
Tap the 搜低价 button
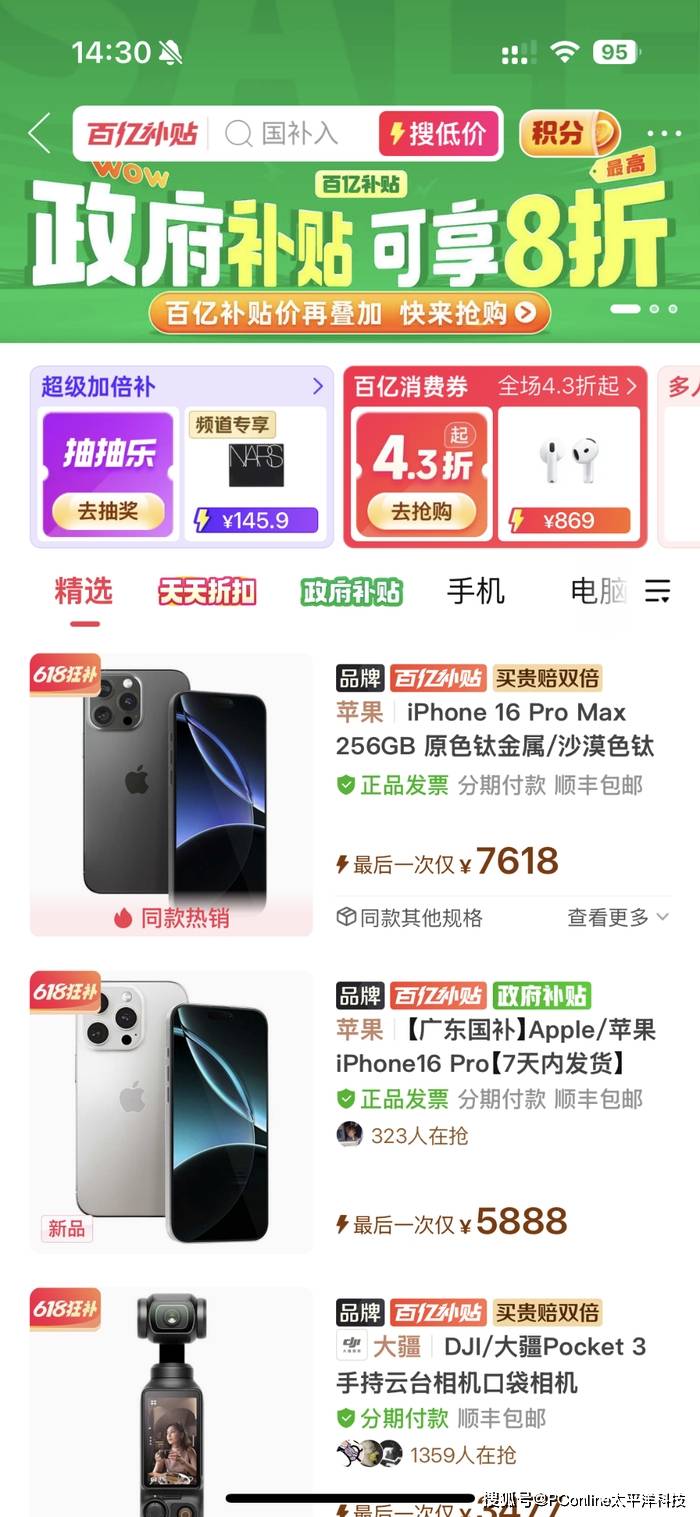tap(438, 133)
